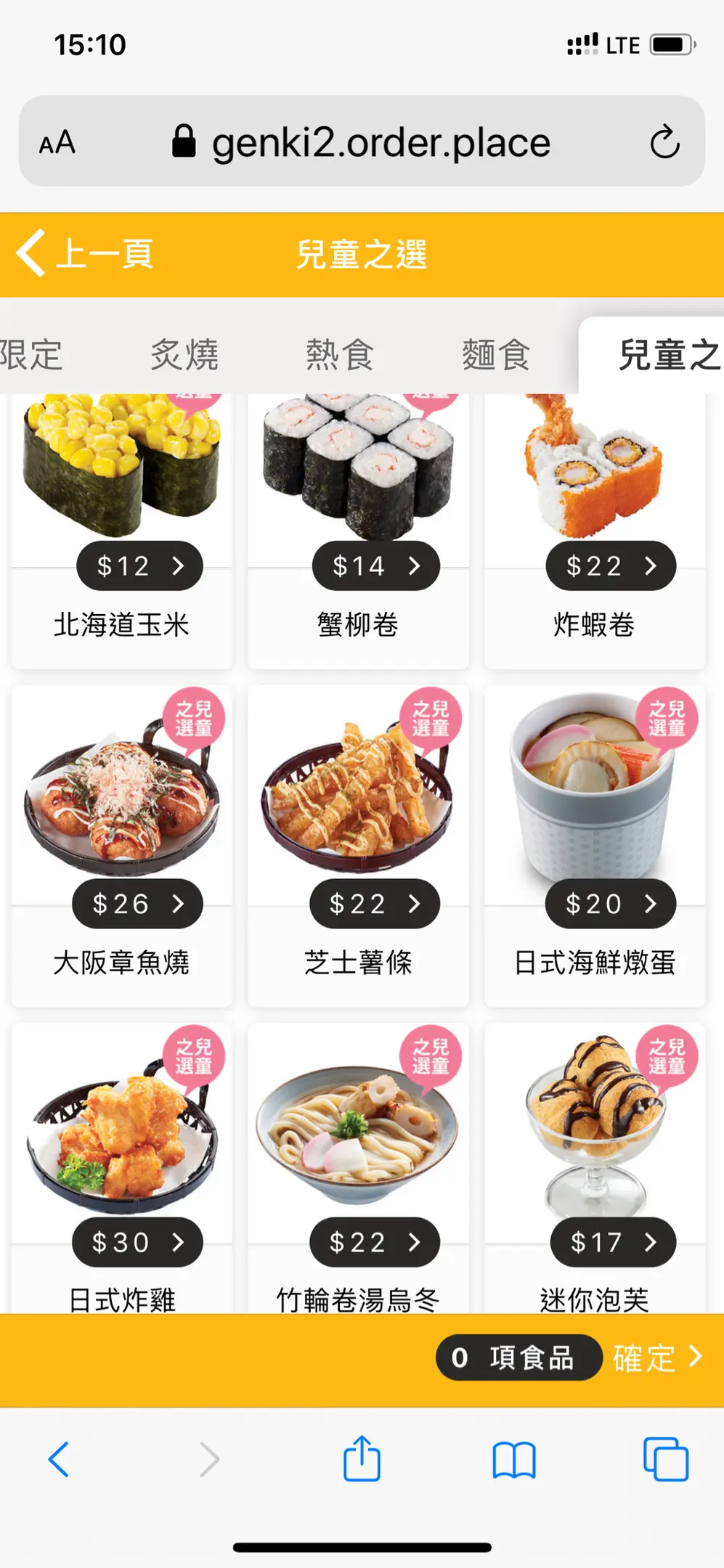This screenshot has width=724, height=1568.
Task: Open the 竹輪卷湯烏冬 item
Action: point(358,1169)
